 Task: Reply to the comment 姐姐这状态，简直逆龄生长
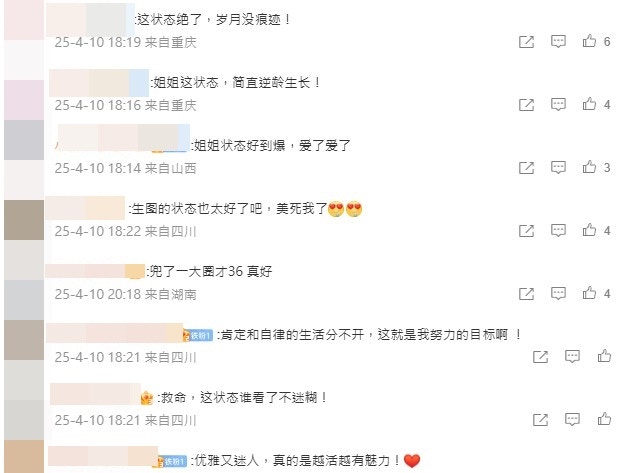[x=559, y=105]
